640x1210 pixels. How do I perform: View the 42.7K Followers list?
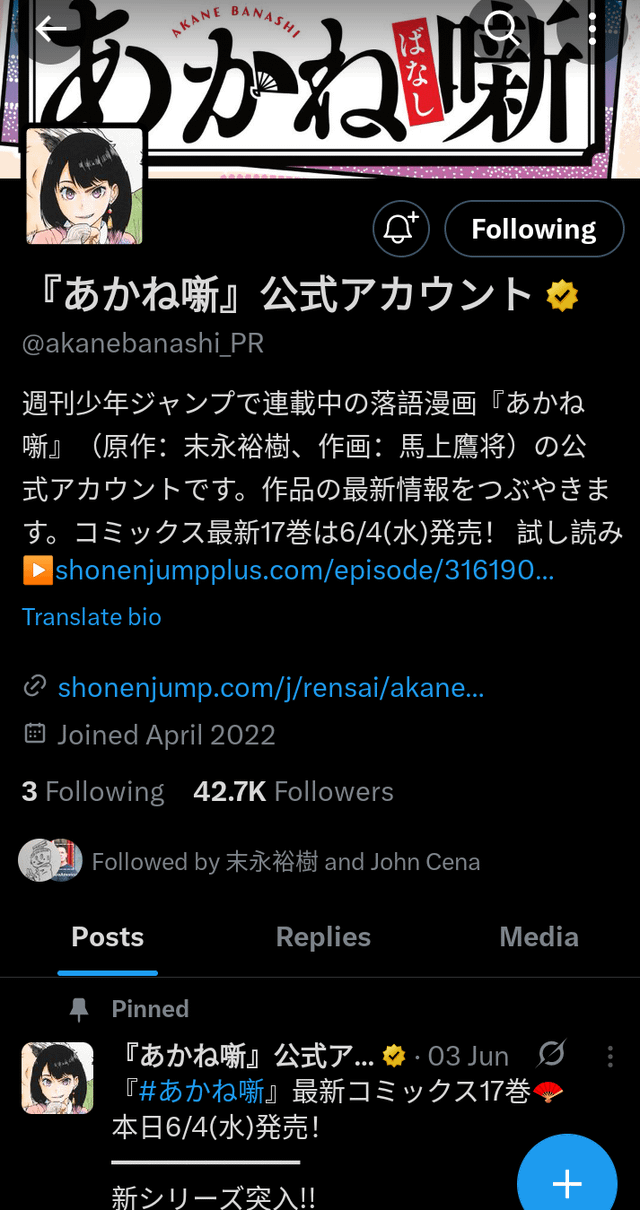(293, 792)
